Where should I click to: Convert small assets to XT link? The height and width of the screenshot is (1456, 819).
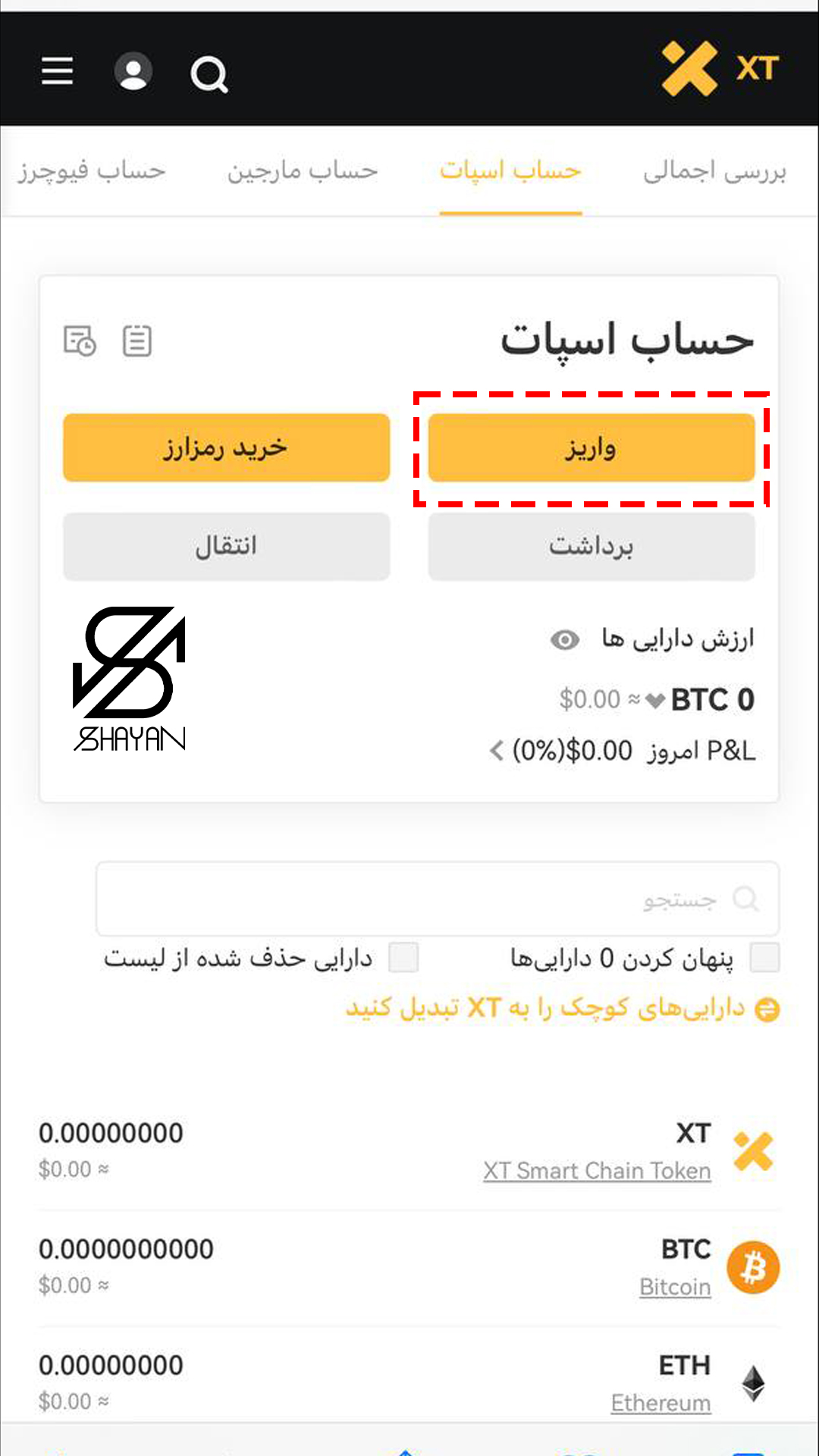pos(561,1009)
